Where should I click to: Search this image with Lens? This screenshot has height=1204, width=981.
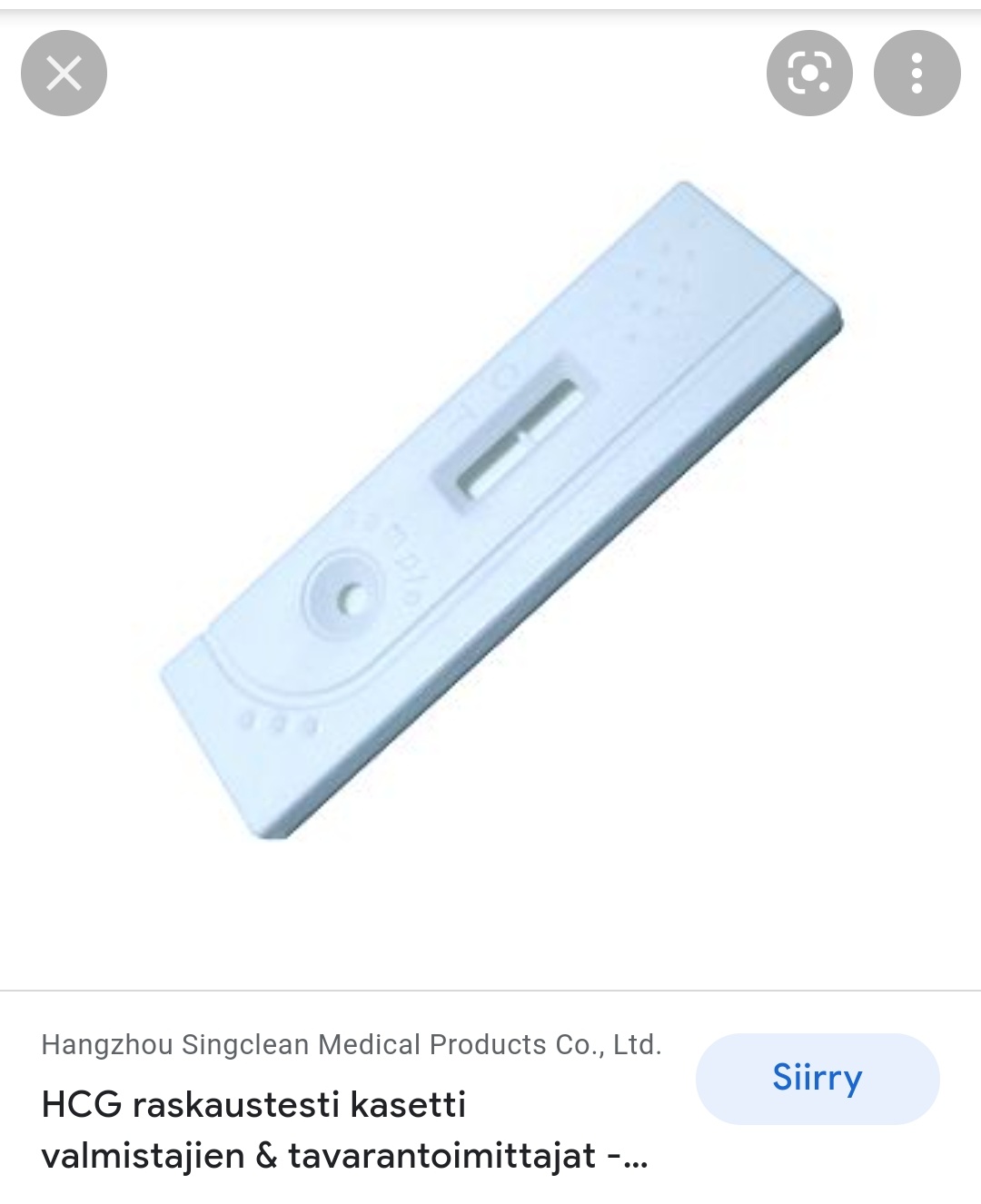coord(808,74)
